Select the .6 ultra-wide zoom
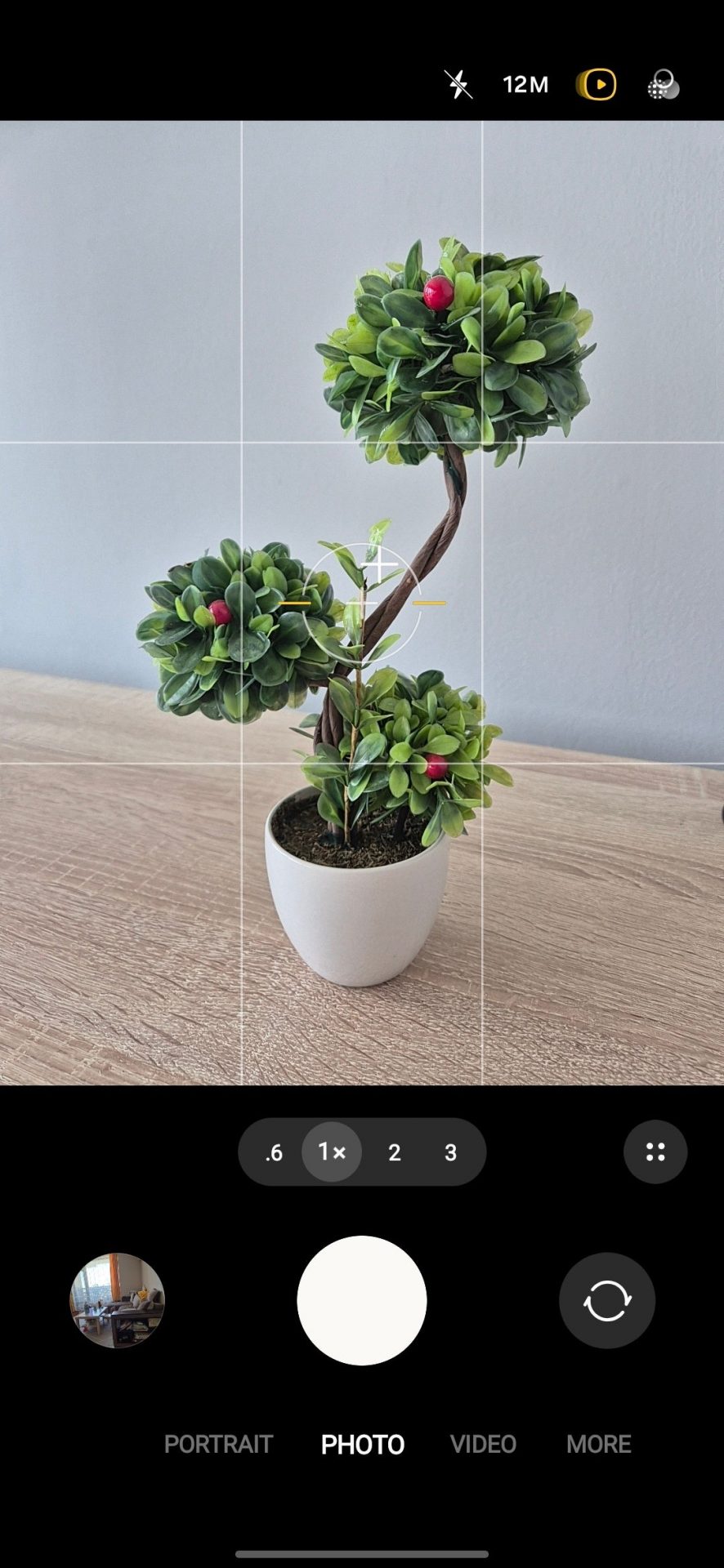Screen dimensions: 724x1568 [274, 1152]
